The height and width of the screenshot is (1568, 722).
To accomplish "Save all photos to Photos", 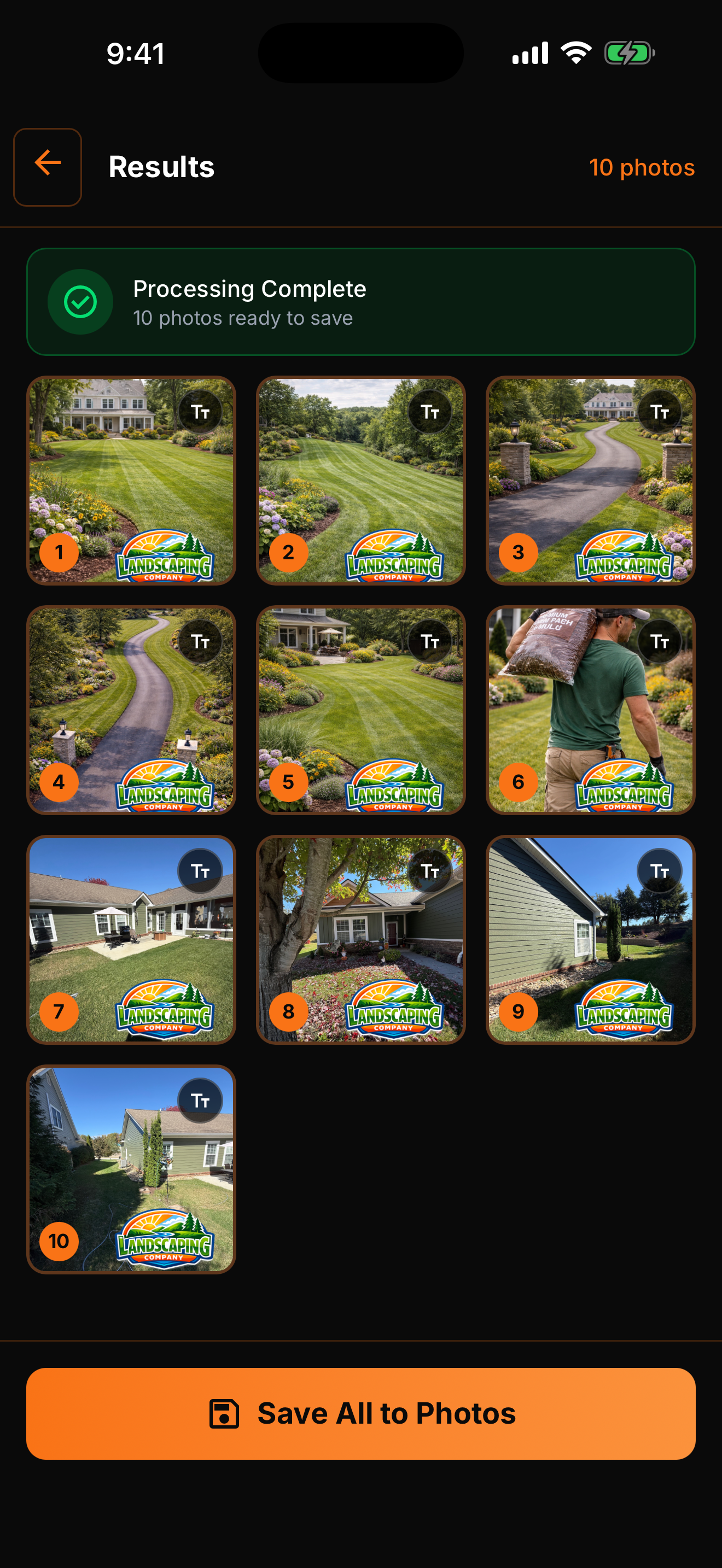I will point(361,1413).
